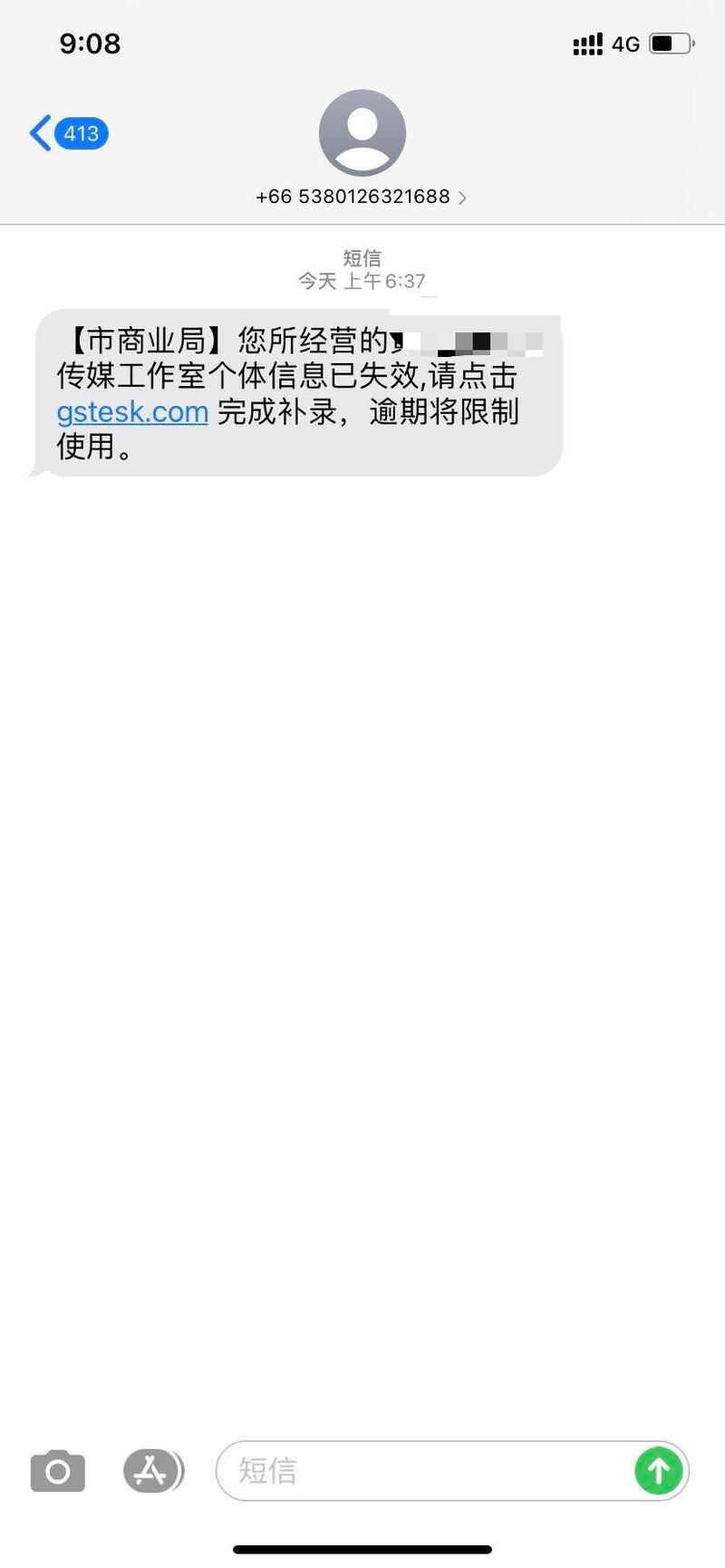Tap the 4G indicator in the status bar
Image resolution: width=725 pixels, height=1568 pixels.
(627, 43)
